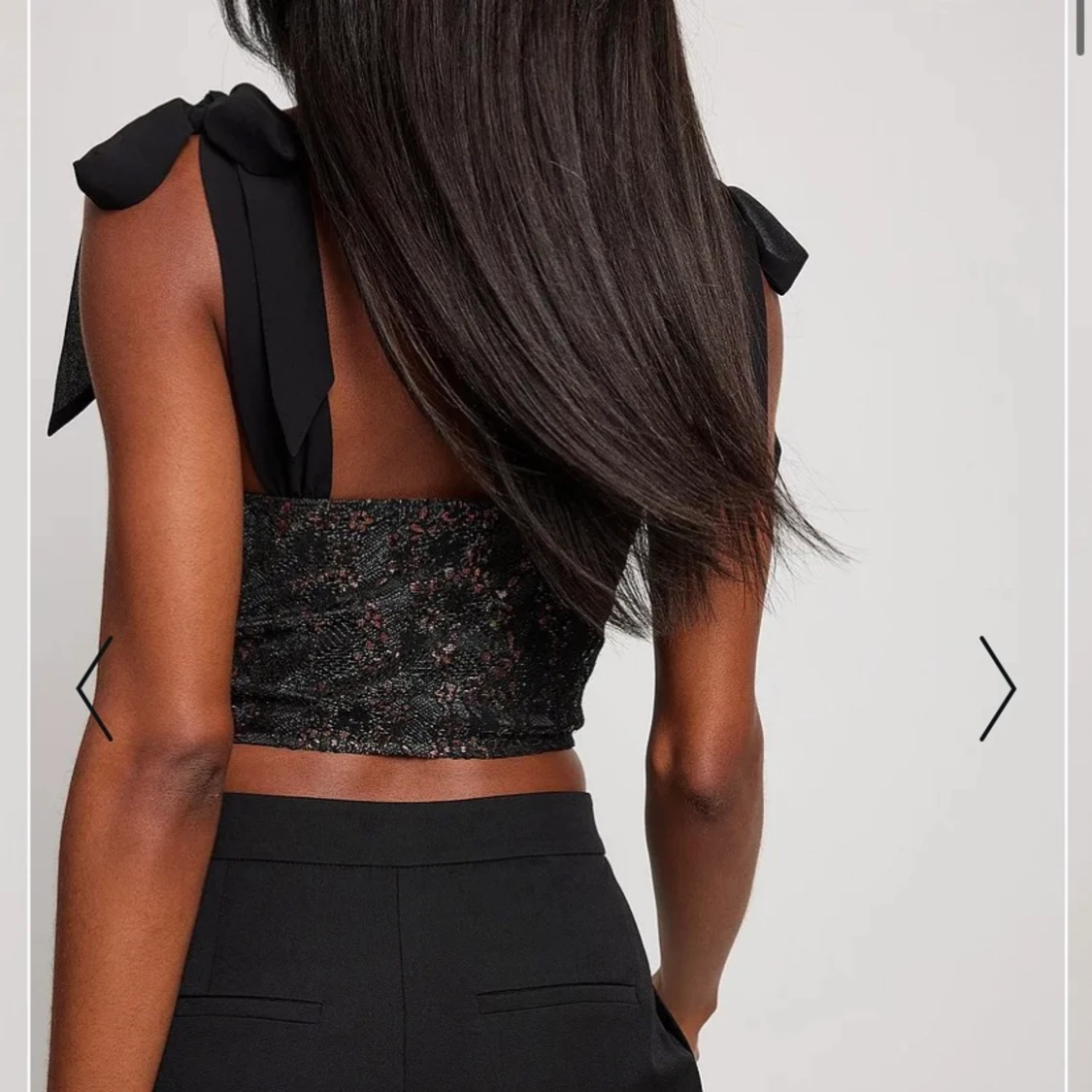1092x1092 pixels.
Task: Go to the previous product photo
Action: click(94, 688)
